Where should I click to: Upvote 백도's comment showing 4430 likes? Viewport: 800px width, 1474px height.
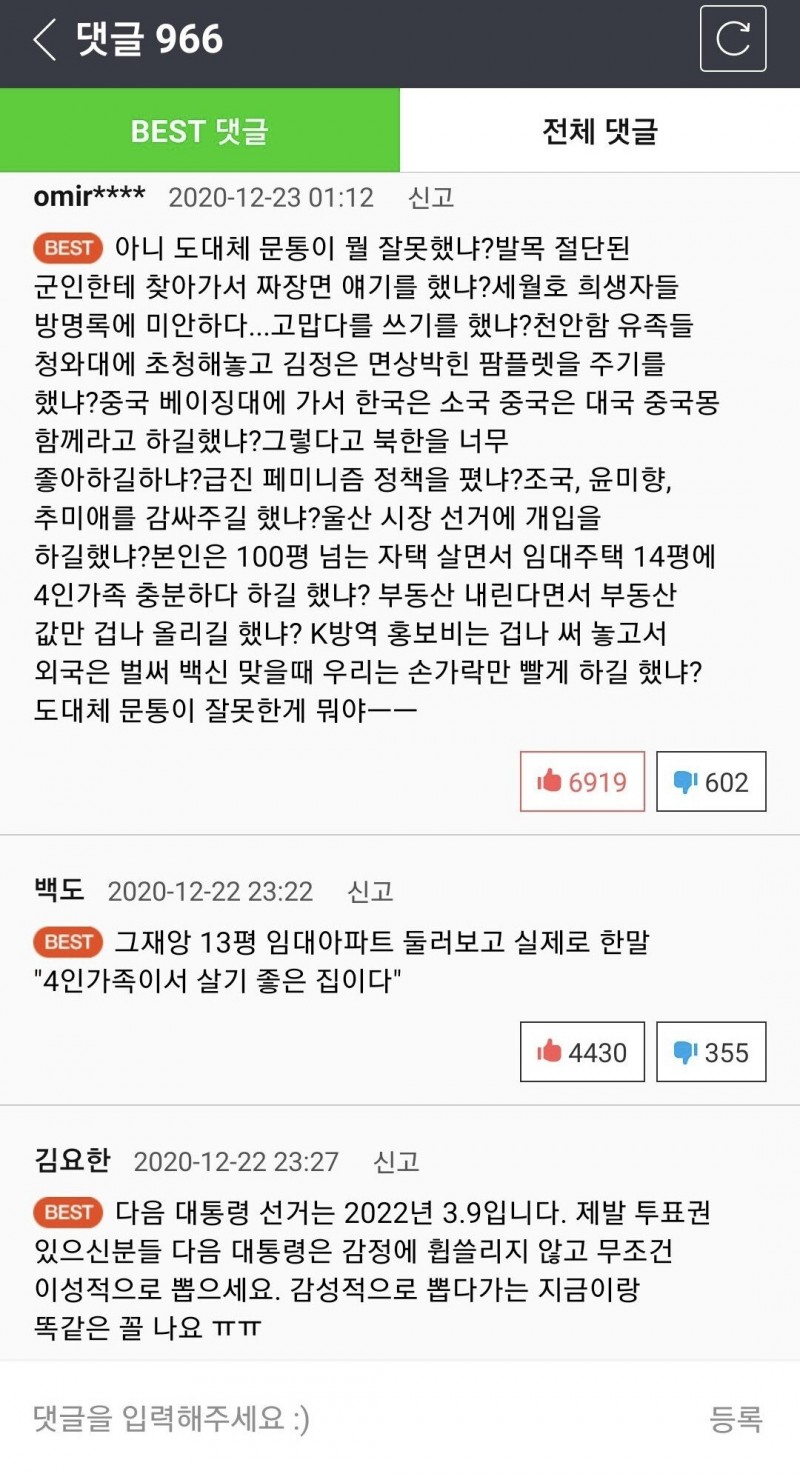[582, 1051]
